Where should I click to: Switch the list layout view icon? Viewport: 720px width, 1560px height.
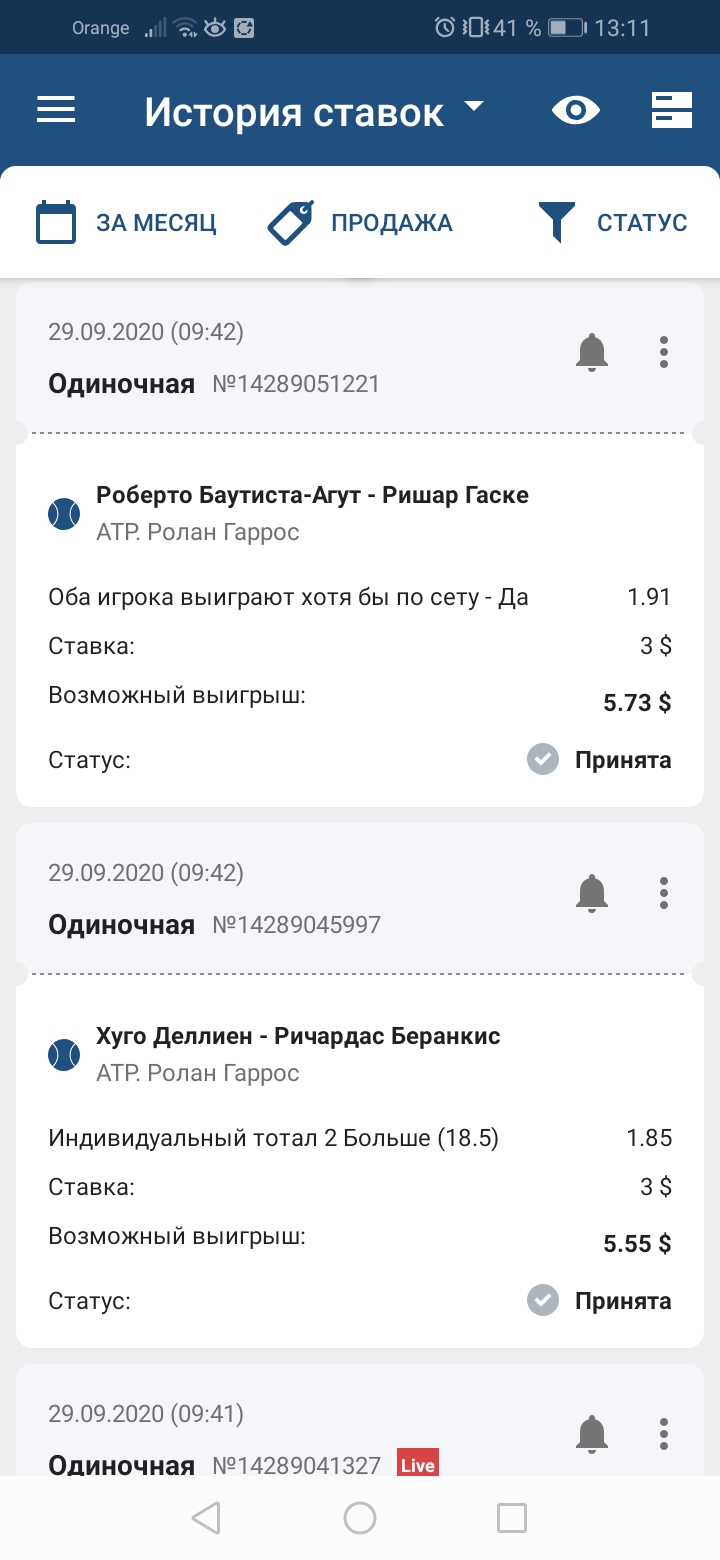[x=672, y=110]
